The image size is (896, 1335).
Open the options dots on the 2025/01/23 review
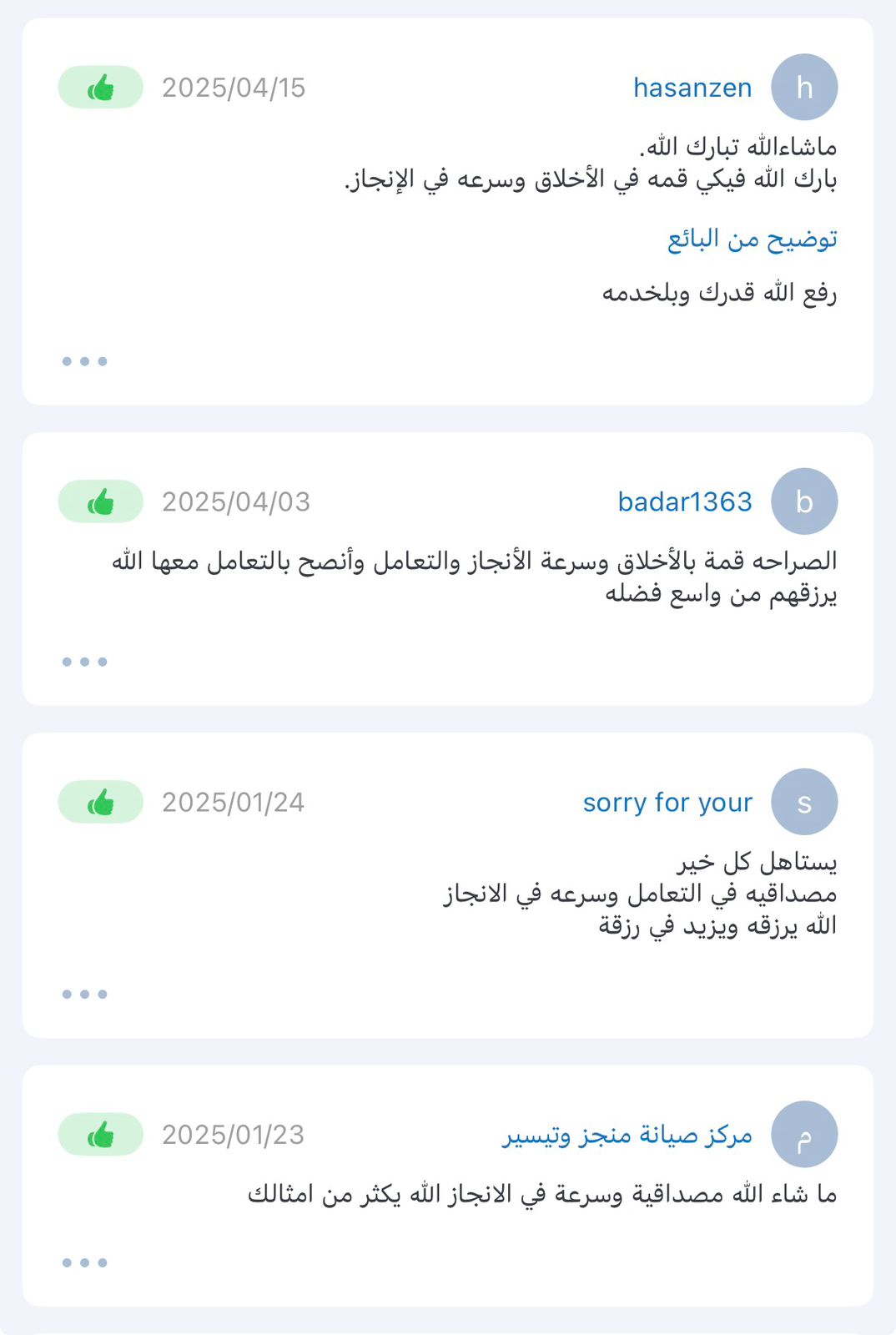tap(85, 1262)
